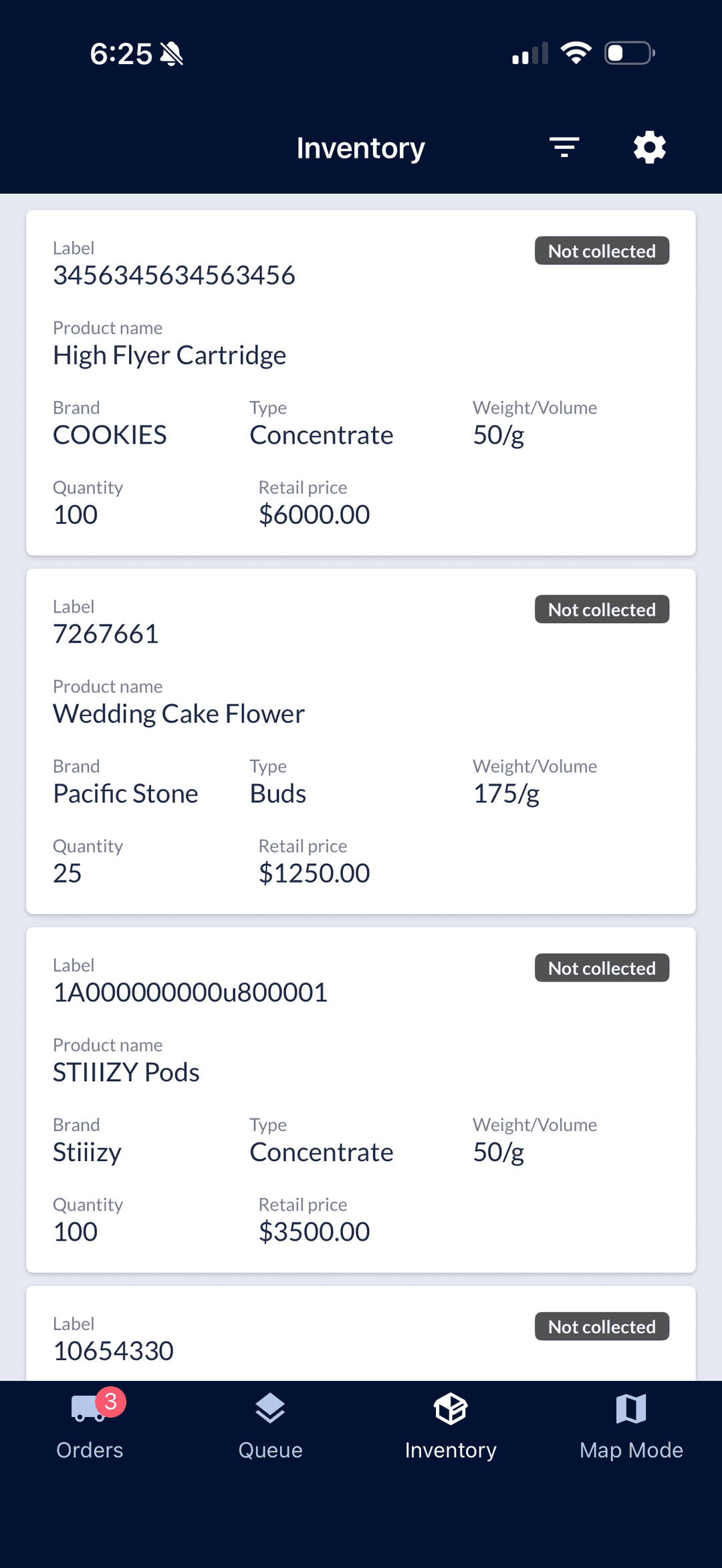Tap the muted notifications bell in status bar
722x1568 pixels.
click(170, 53)
